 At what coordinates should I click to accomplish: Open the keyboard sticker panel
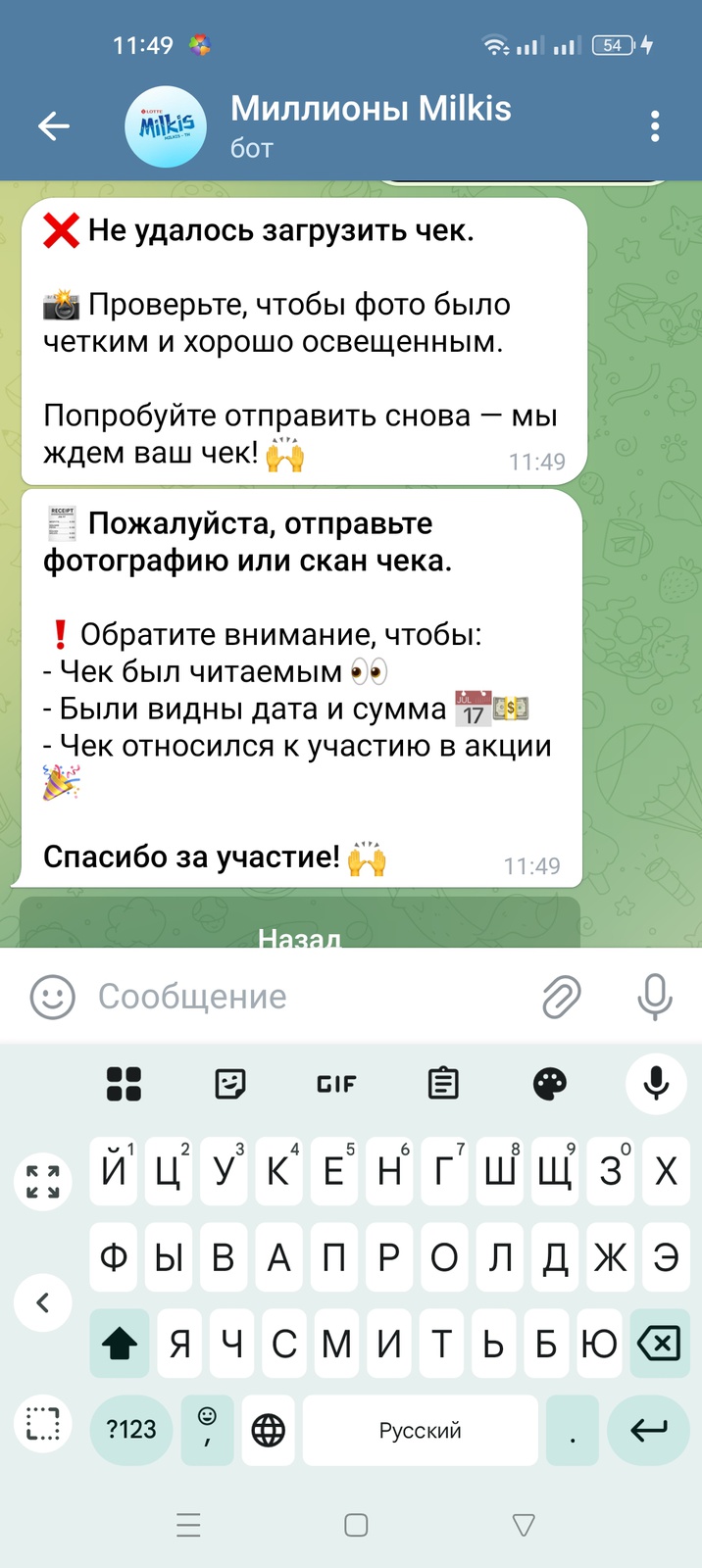[229, 1084]
